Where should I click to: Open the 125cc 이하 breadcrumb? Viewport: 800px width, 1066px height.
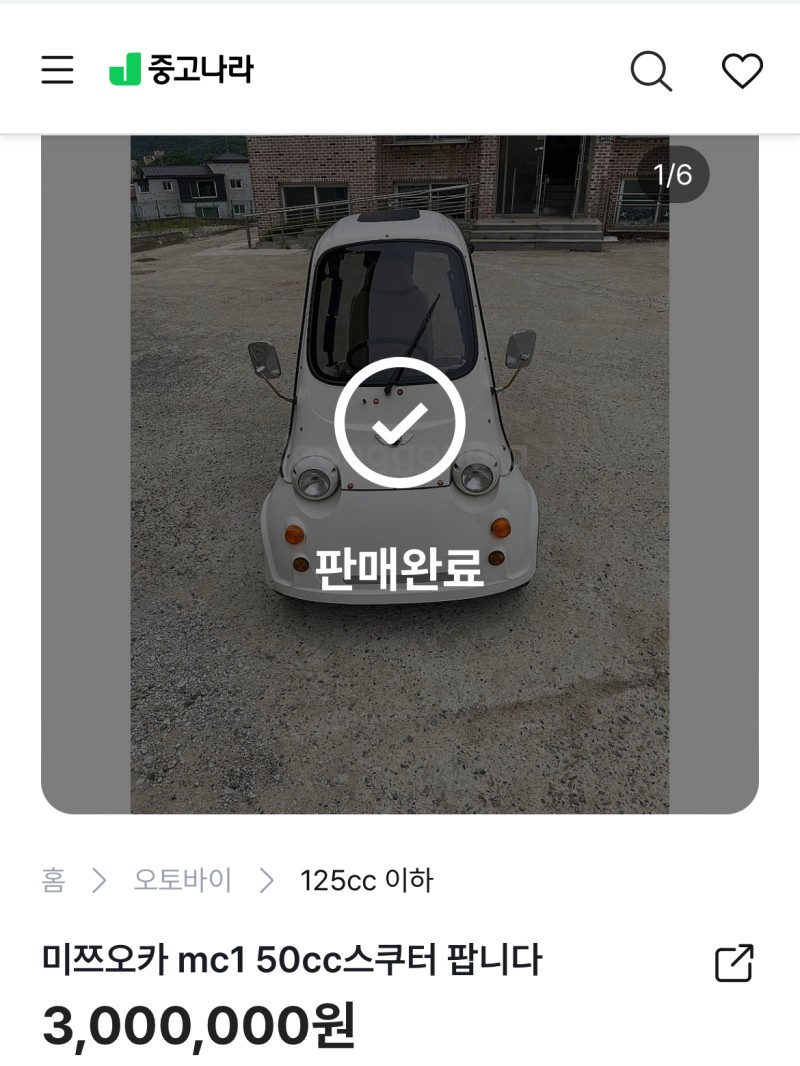tap(366, 880)
